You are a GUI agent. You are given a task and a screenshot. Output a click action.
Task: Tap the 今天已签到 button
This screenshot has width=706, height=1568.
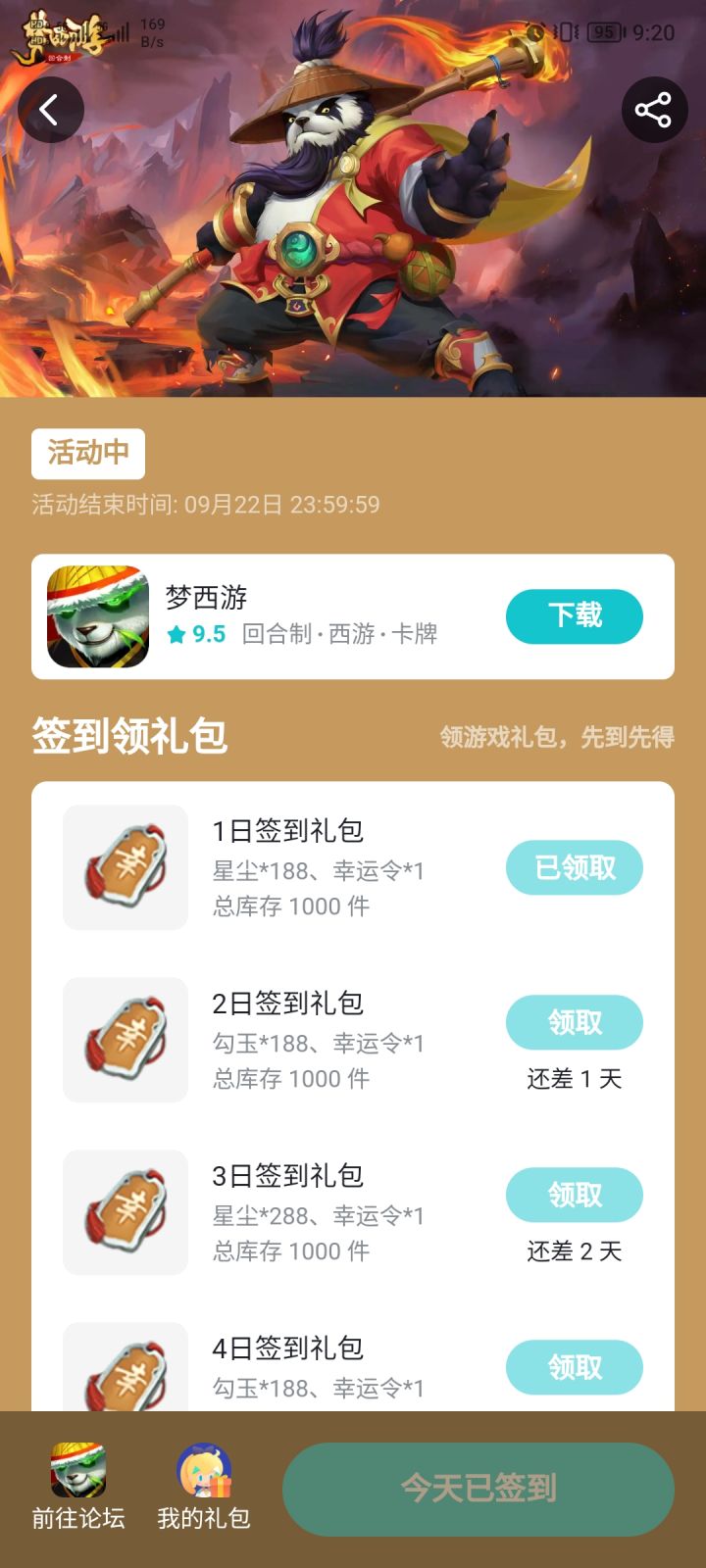pos(479,1489)
